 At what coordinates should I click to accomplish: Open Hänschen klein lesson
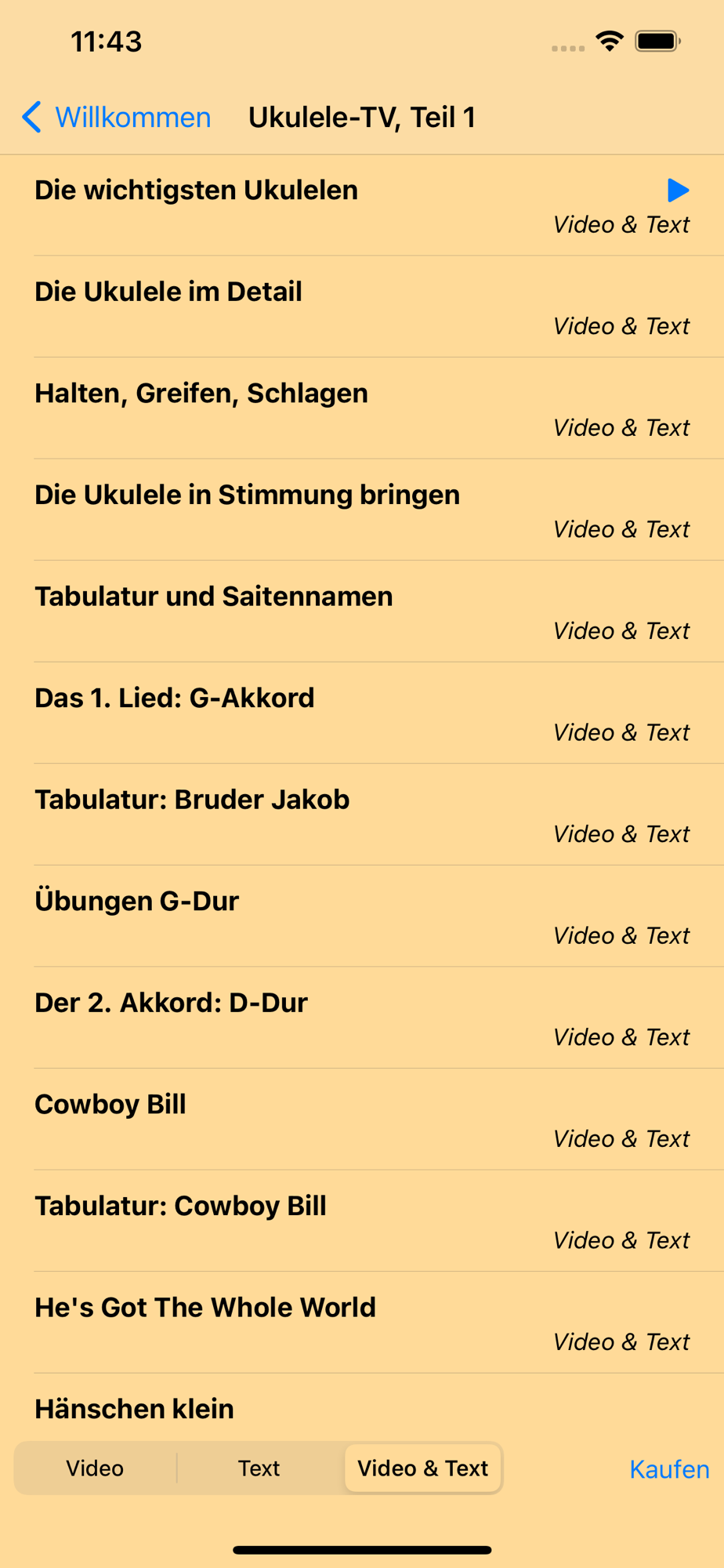click(362, 1407)
